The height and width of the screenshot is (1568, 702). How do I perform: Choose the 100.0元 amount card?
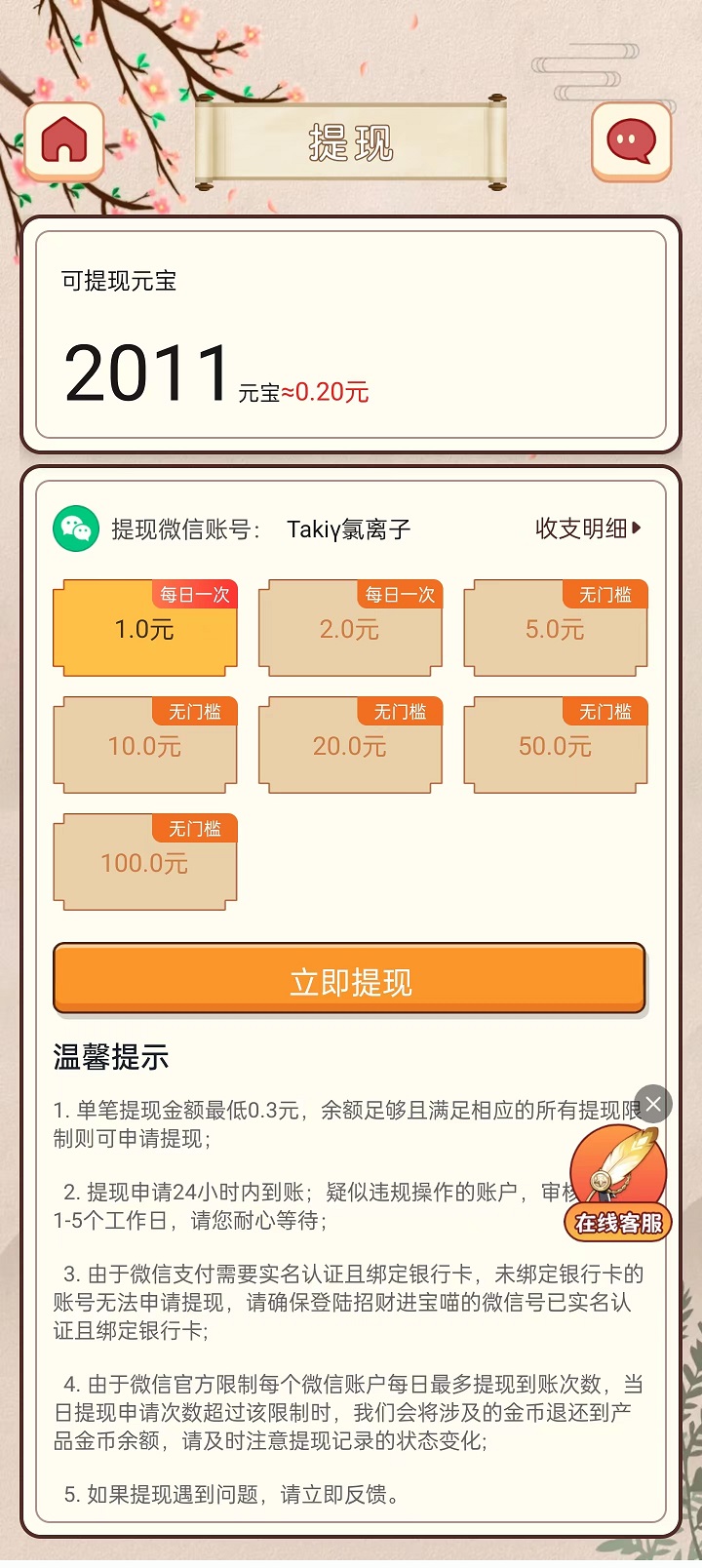point(143,862)
